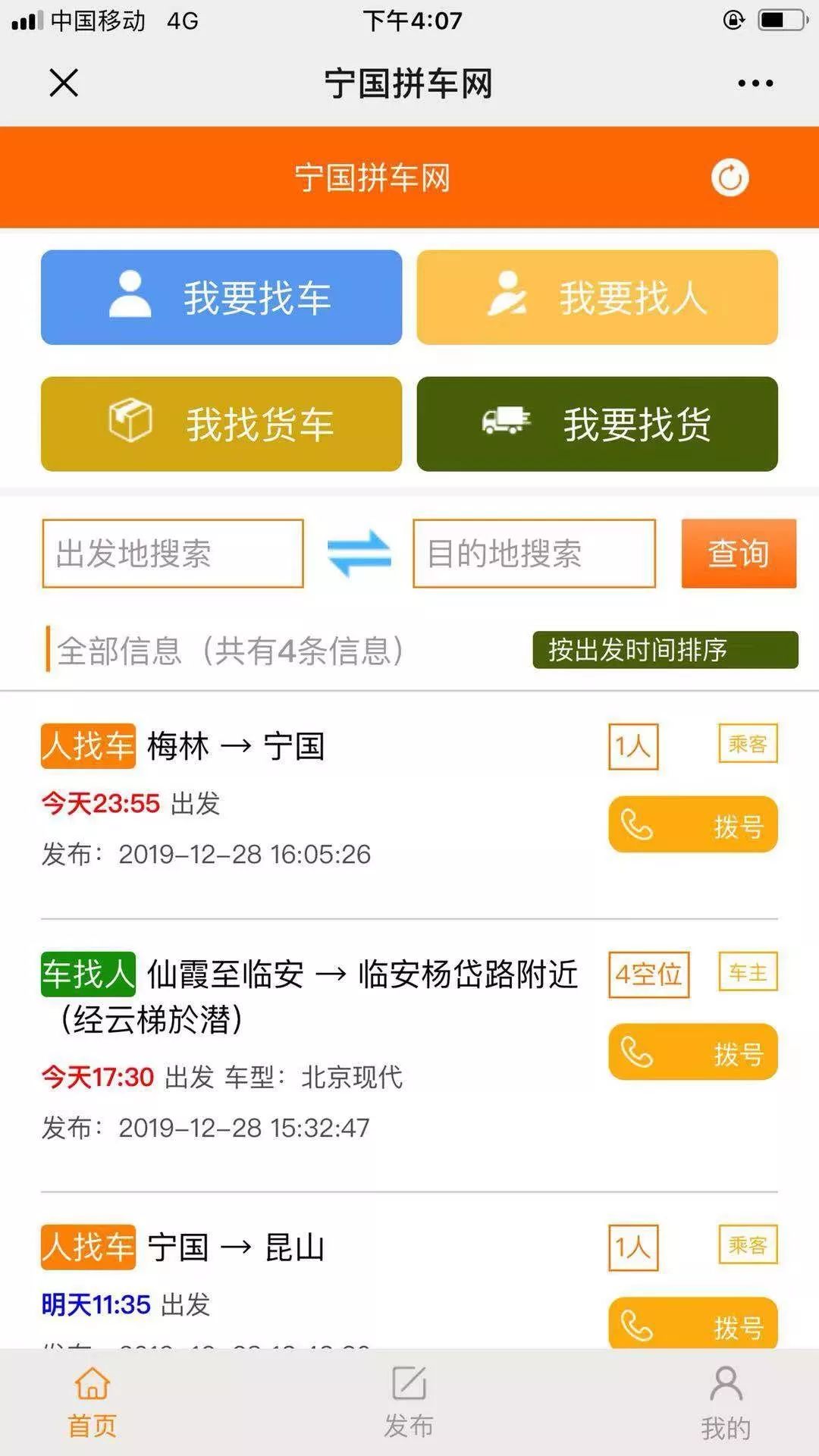
Task: Open the three-dot overflow menu
Action: 755,83
